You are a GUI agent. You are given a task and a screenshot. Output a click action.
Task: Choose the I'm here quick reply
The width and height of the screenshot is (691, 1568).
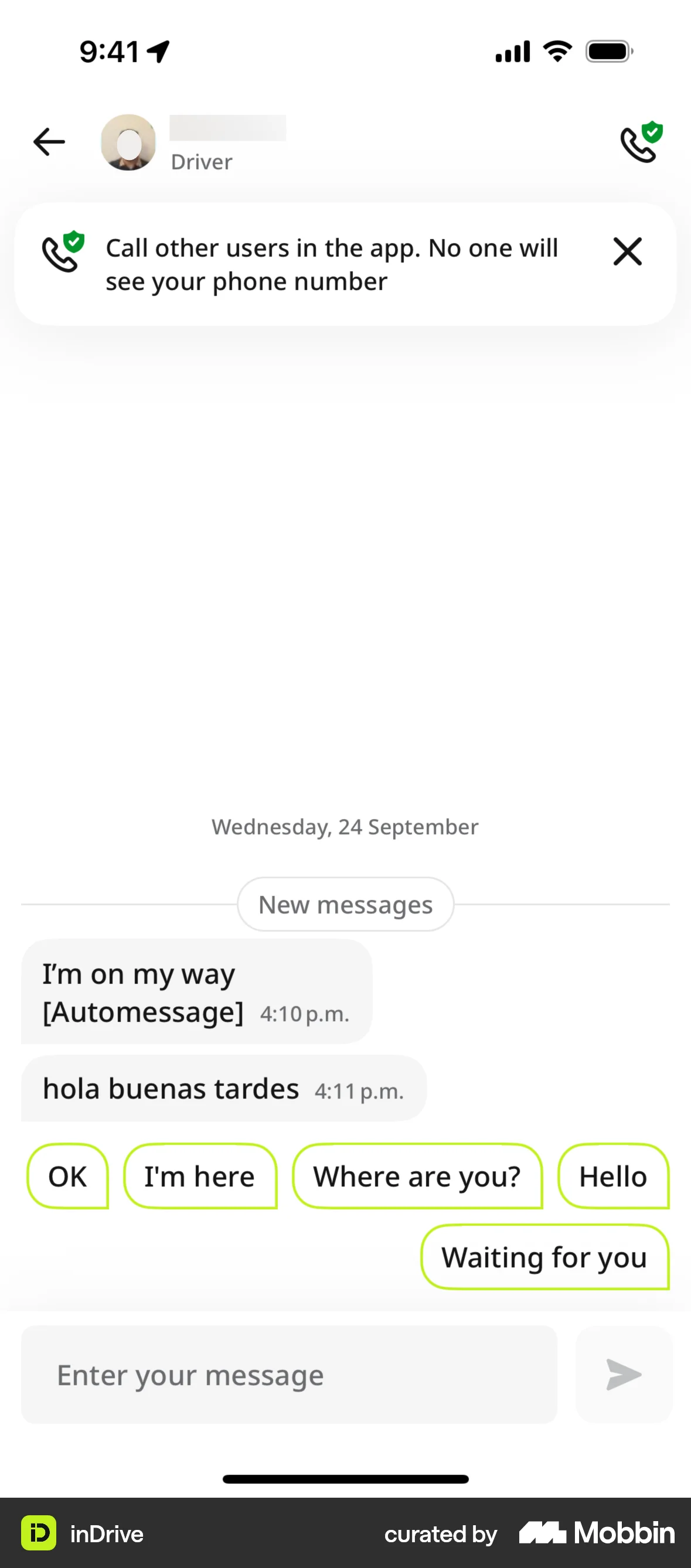click(200, 1176)
